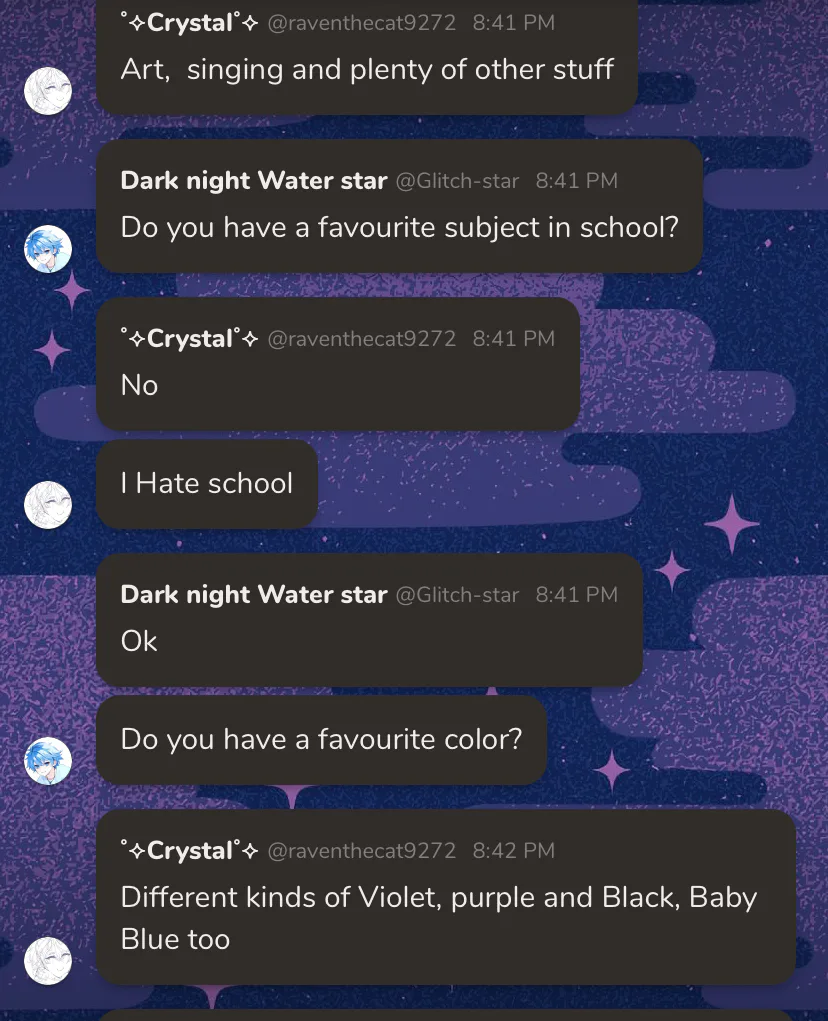Tap Crystal's avatar next to 'I Hate school'
Image resolution: width=828 pixels, height=1021 pixels.
pyautogui.click(x=48, y=505)
